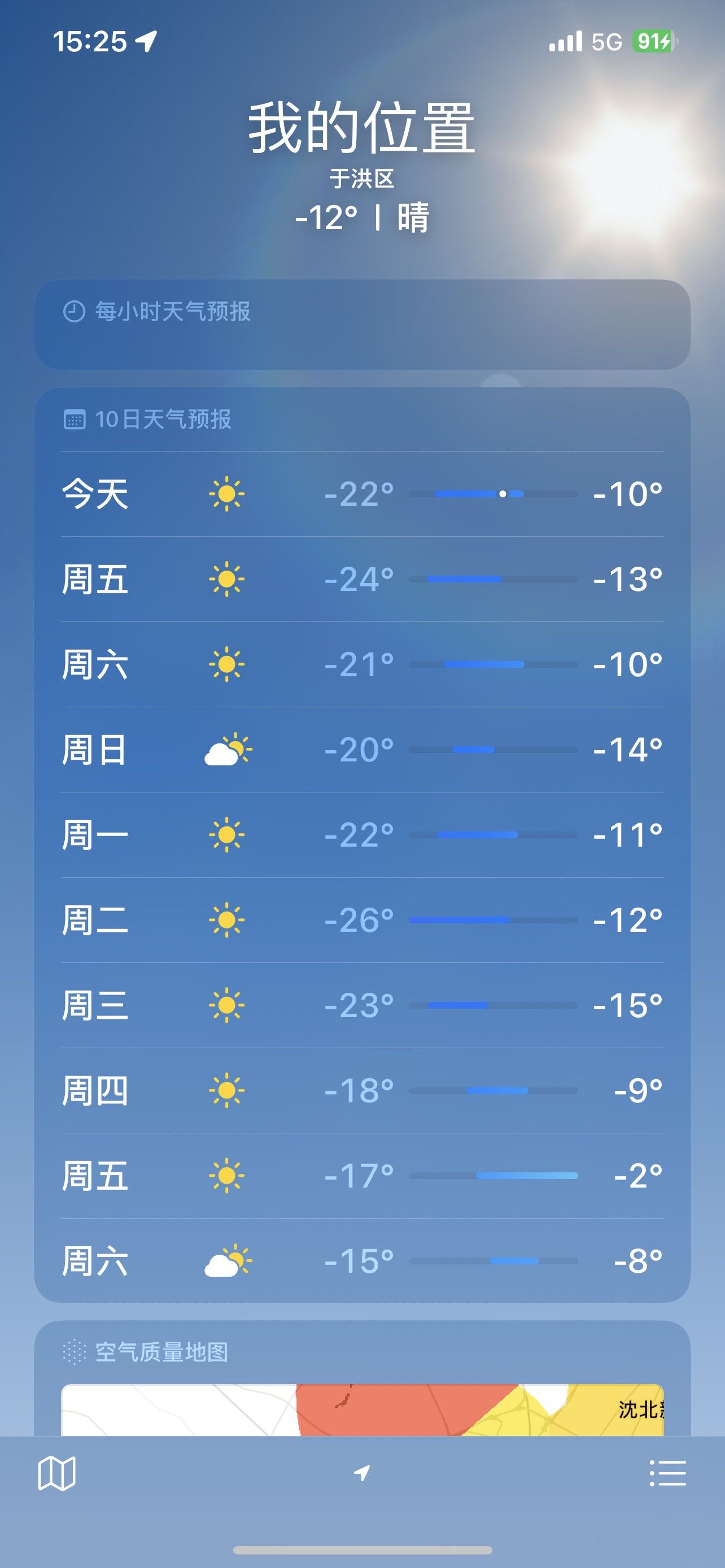Click the clock icon beside 每小时天气预报
Screen dimensions: 725x1568
(x=73, y=312)
